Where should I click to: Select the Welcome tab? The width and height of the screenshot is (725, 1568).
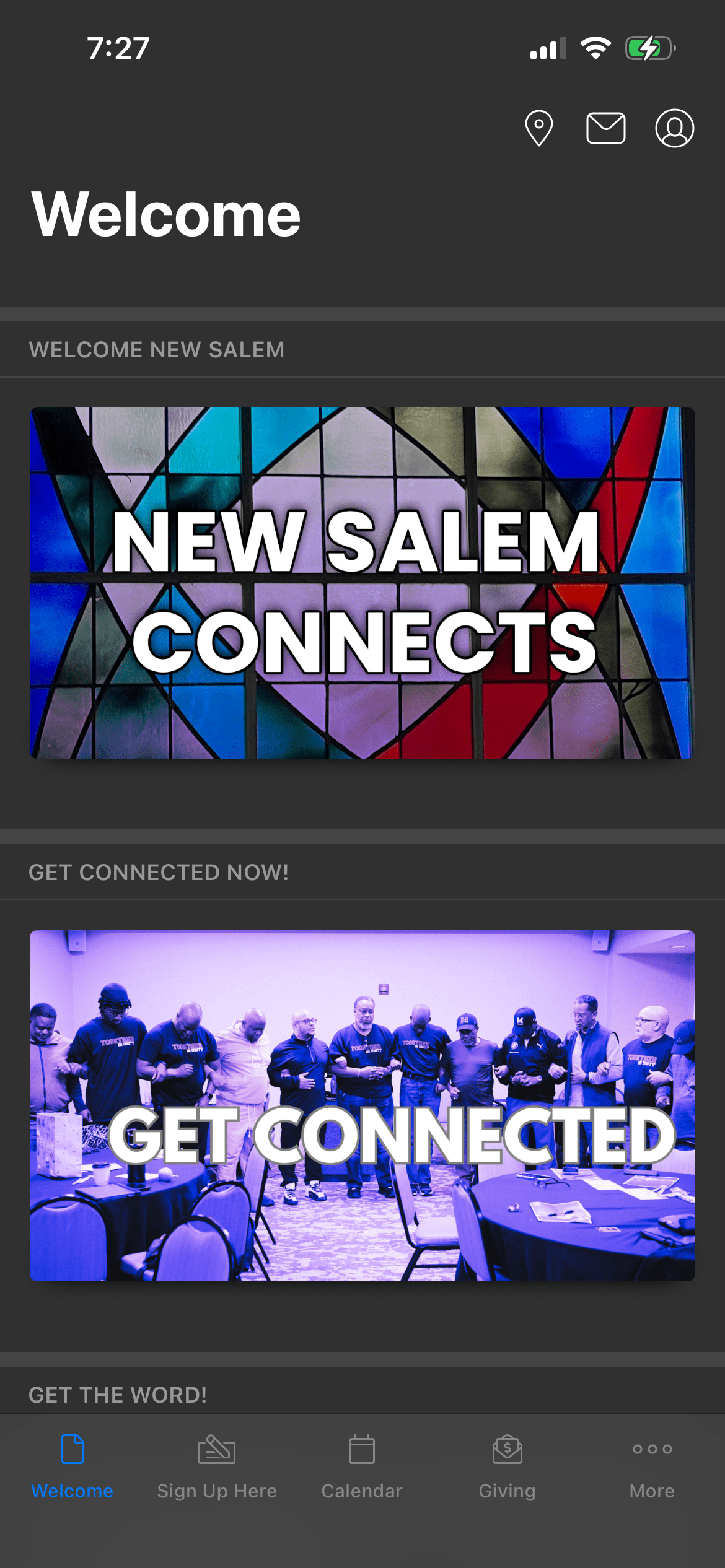pyautogui.click(x=72, y=1465)
